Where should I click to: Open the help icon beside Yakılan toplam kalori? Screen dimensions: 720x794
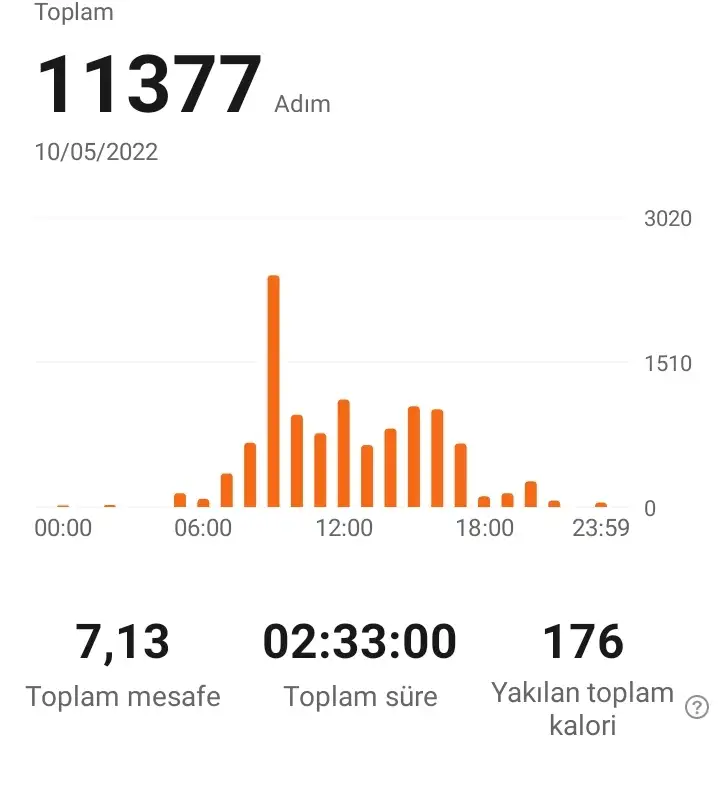[696, 708]
